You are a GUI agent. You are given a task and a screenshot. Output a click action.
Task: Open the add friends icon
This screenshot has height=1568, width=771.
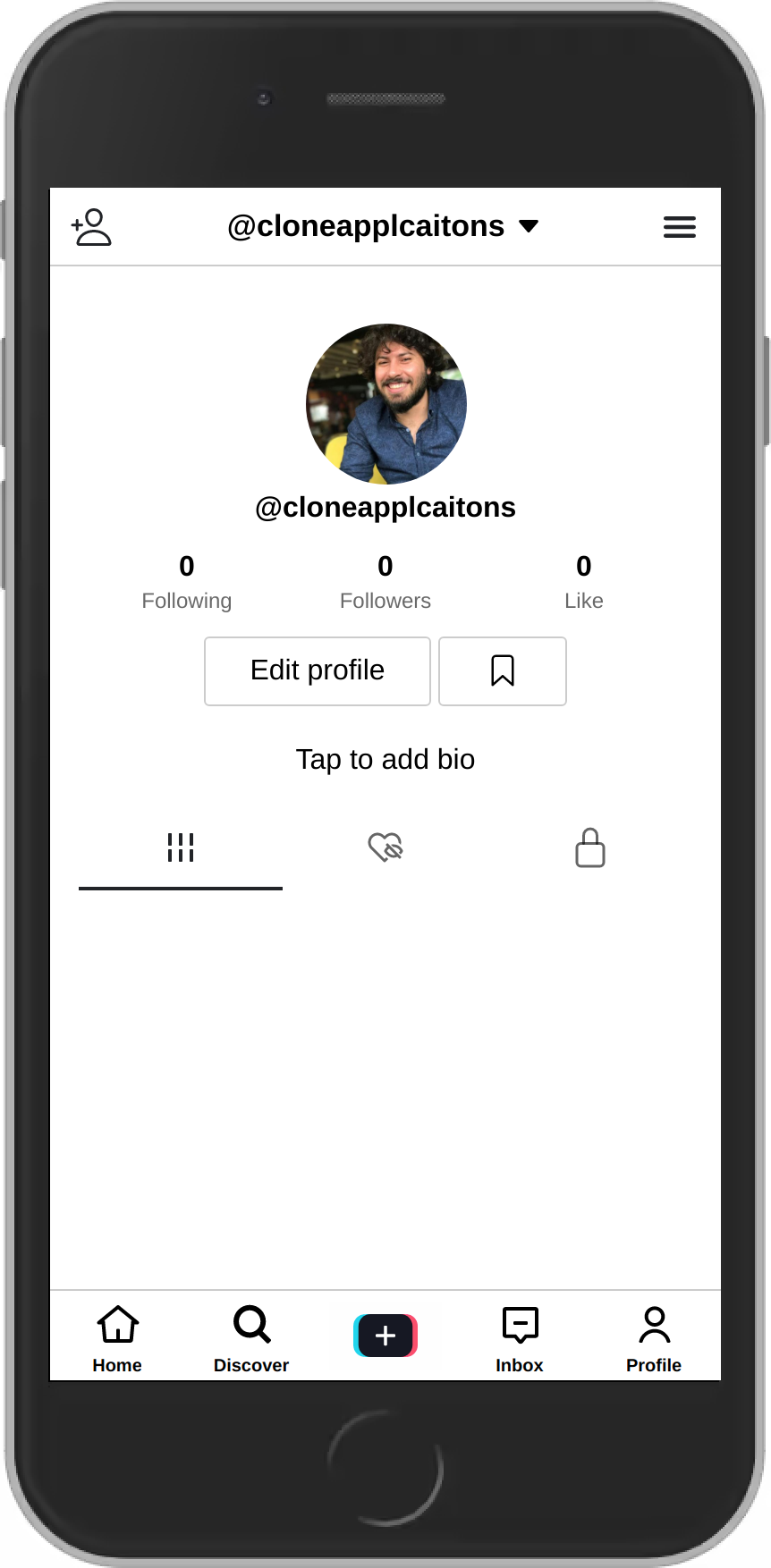(x=91, y=227)
